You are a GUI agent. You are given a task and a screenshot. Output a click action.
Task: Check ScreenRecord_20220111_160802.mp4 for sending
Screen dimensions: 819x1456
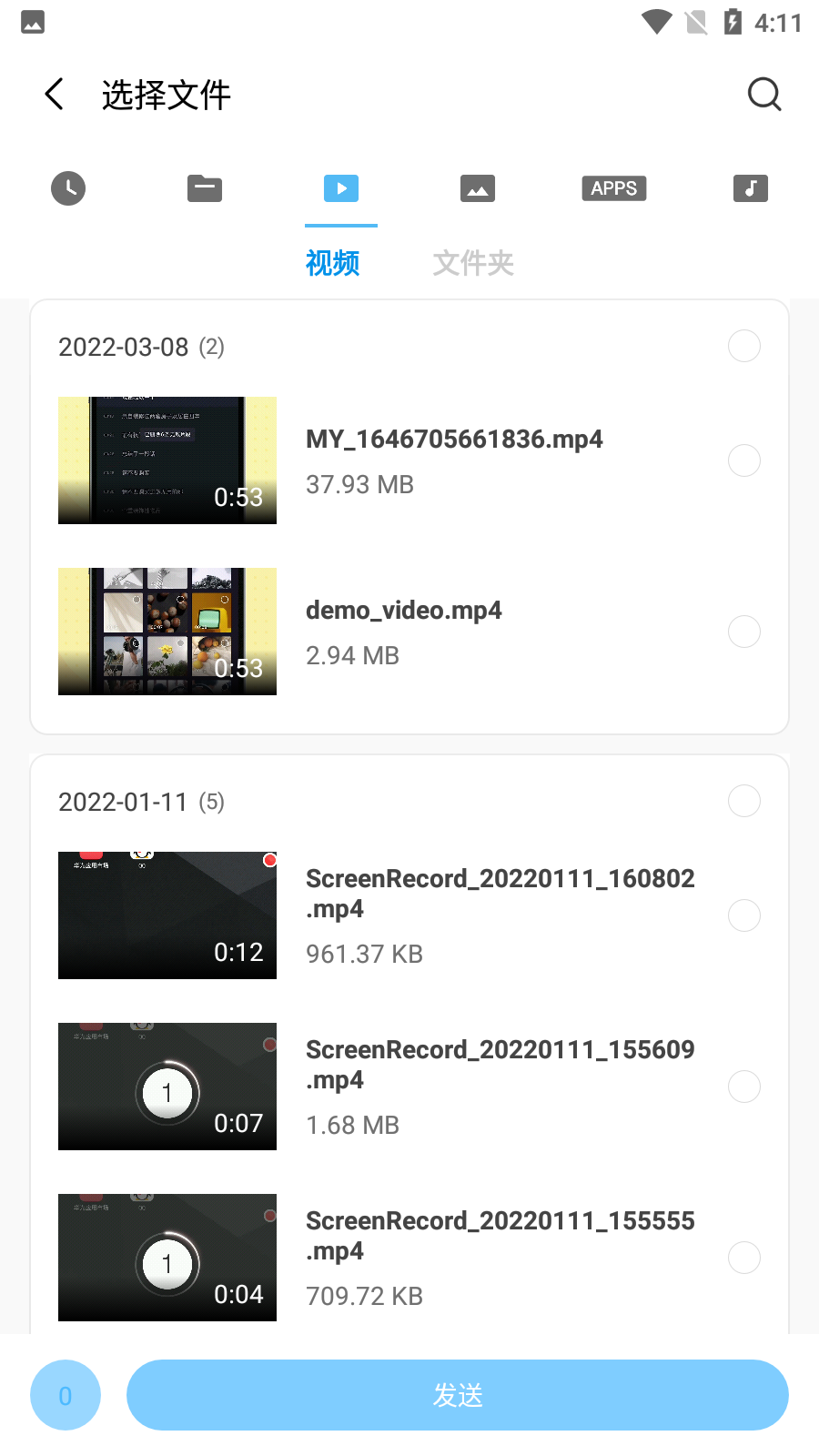point(744,915)
